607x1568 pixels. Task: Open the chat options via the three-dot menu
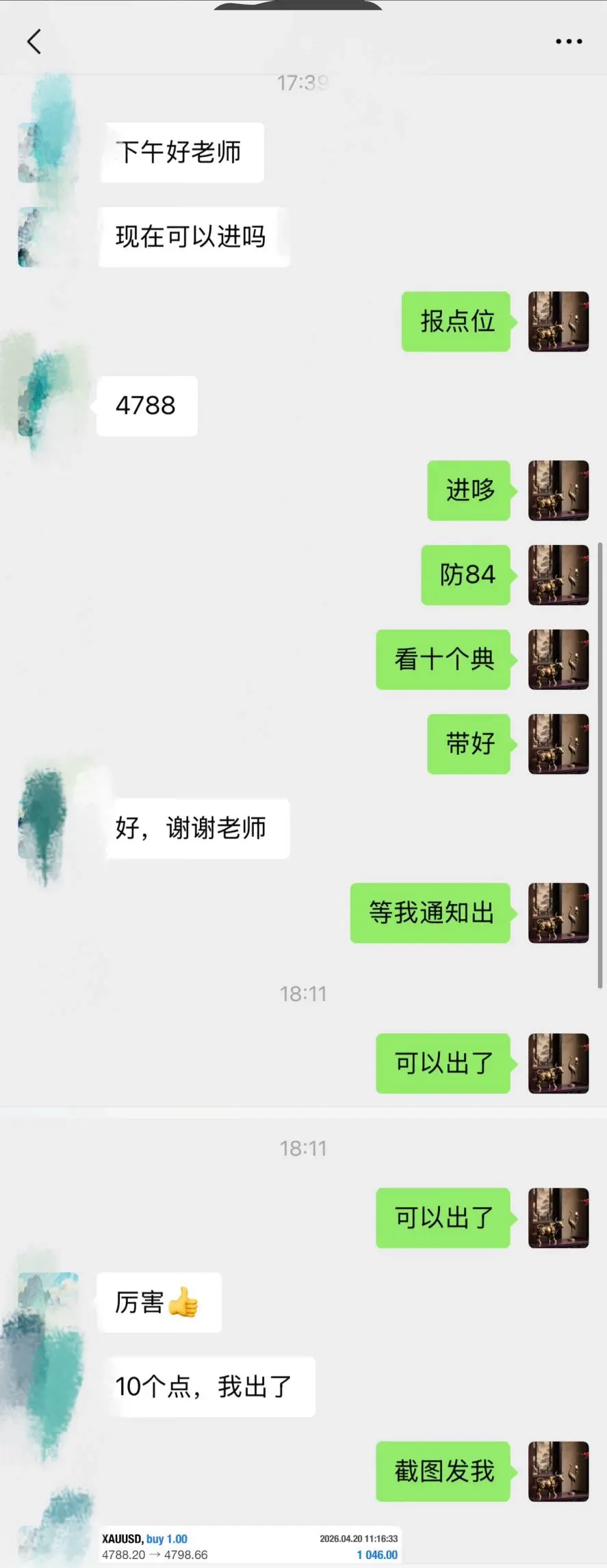(568, 41)
